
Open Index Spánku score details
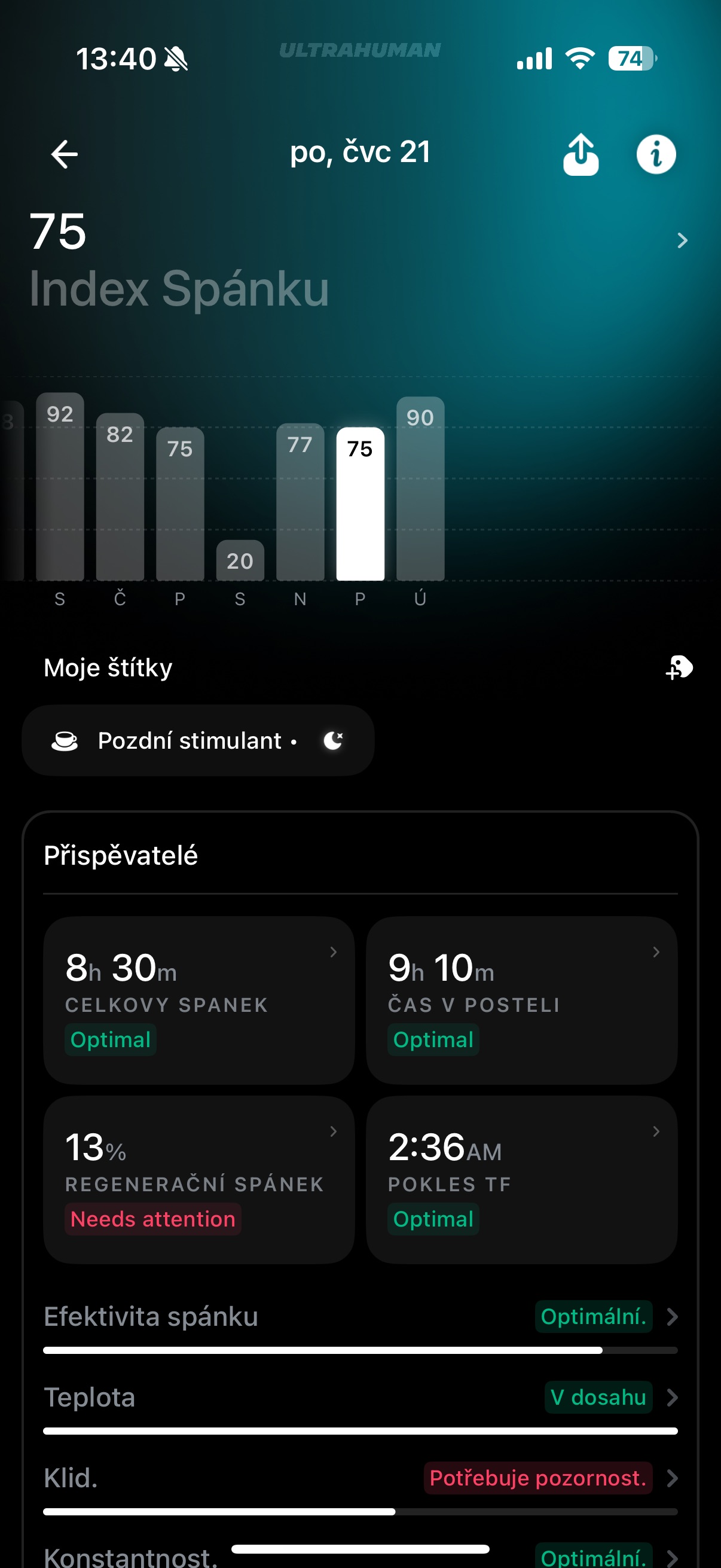(682, 240)
